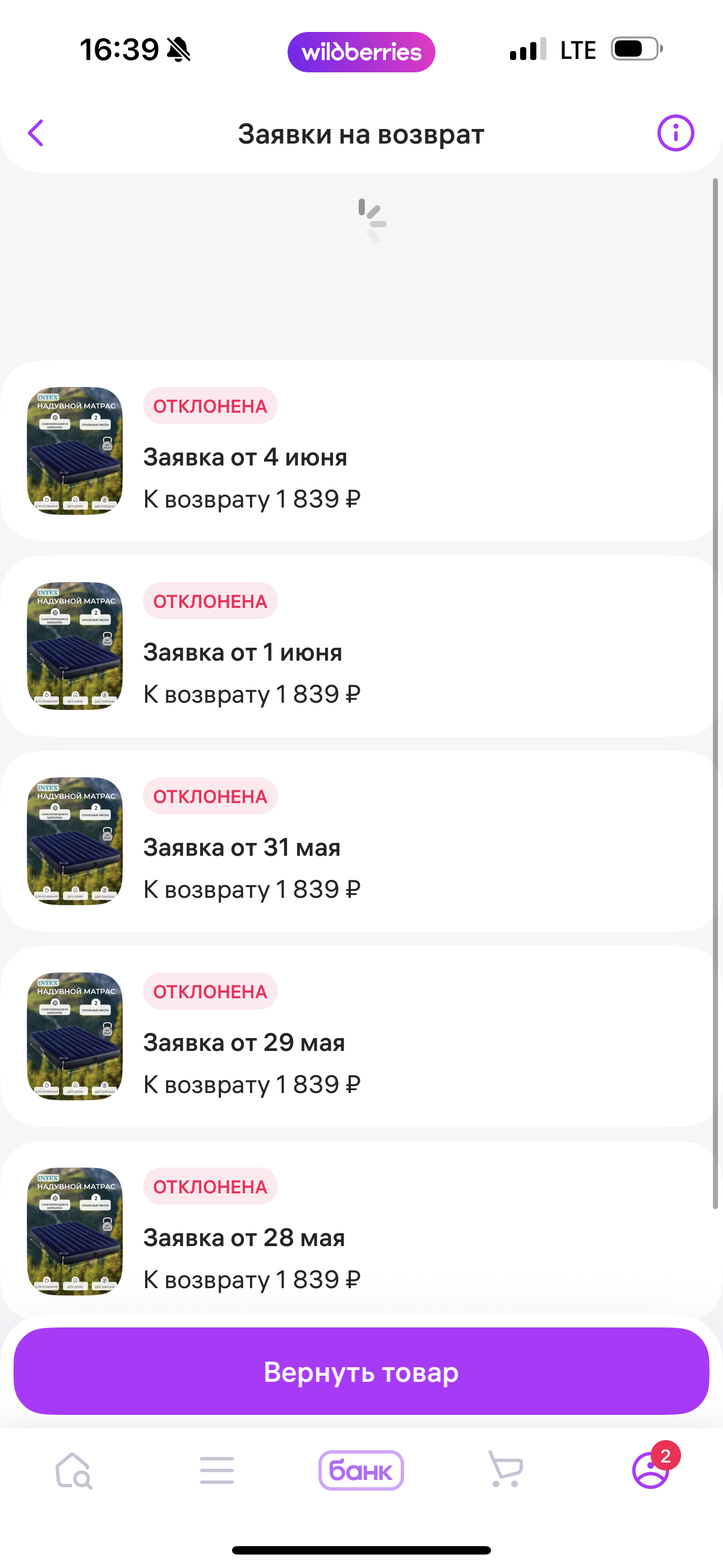Image resolution: width=723 pixels, height=1568 pixels.
Task: Tap the Вернуть товар button
Action: click(x=361, y=1371)
